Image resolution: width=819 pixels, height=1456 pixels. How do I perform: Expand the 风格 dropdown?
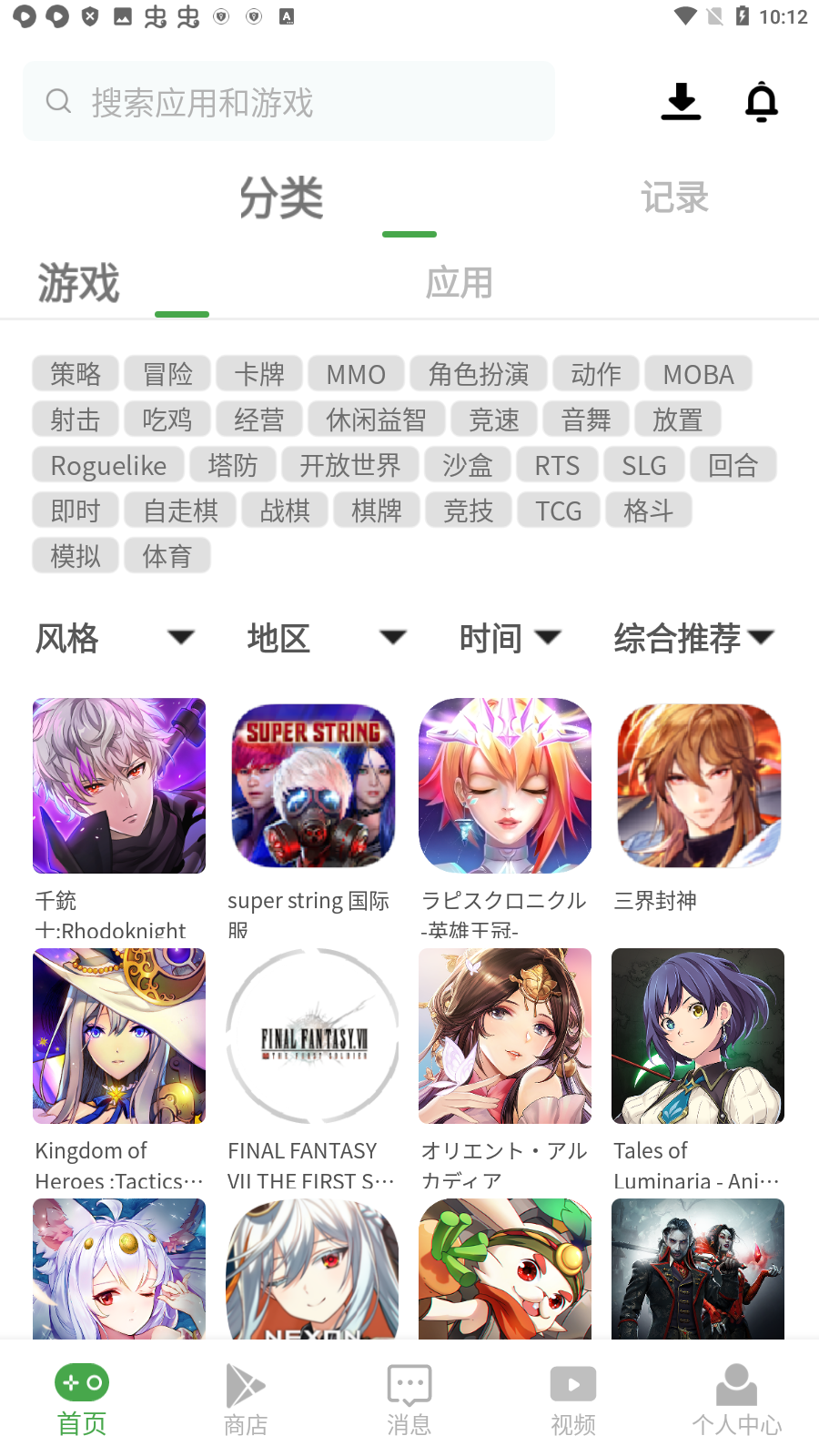click(x=116, y=638)
